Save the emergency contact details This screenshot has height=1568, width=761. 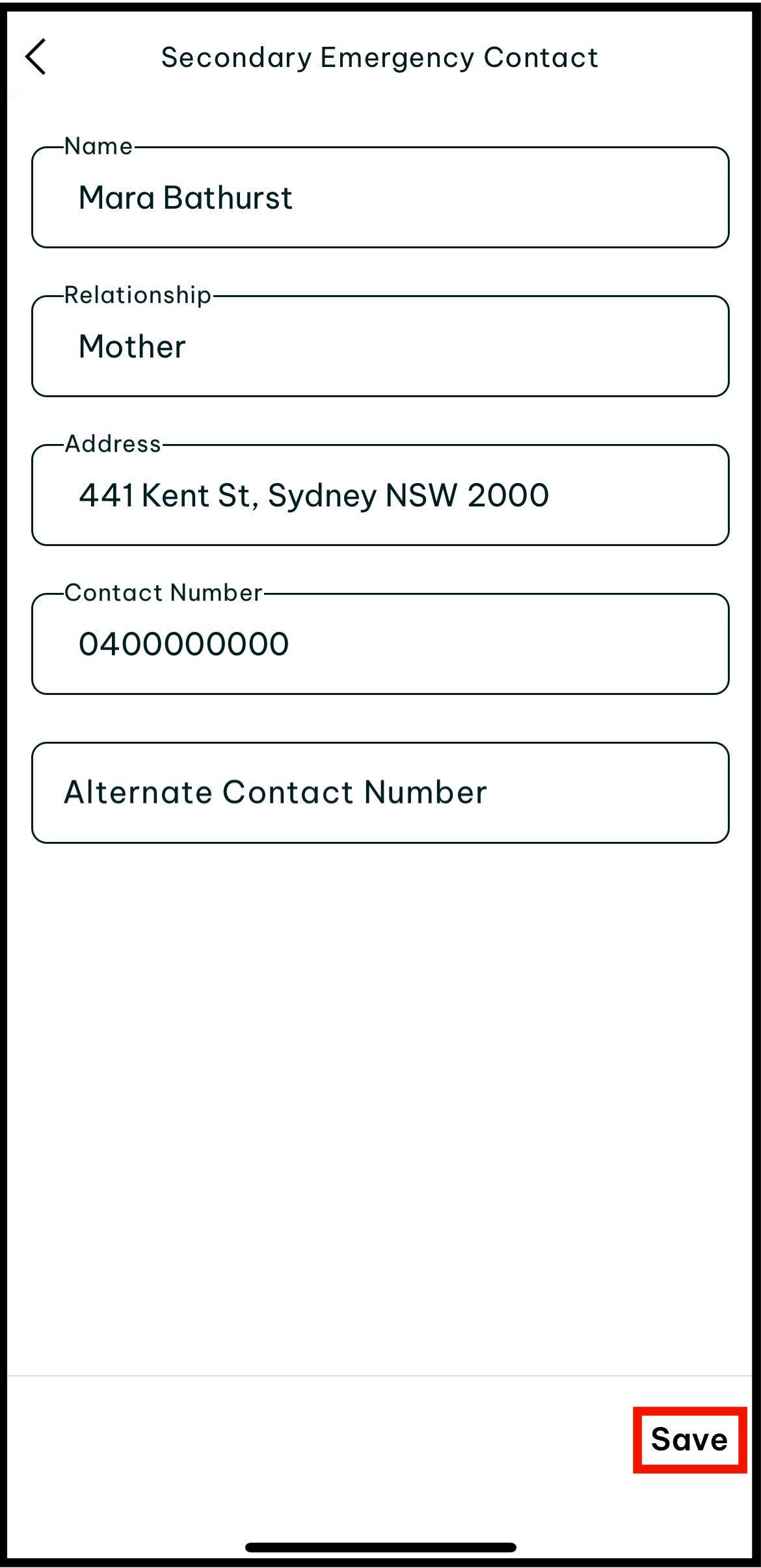pos(689,1439)
